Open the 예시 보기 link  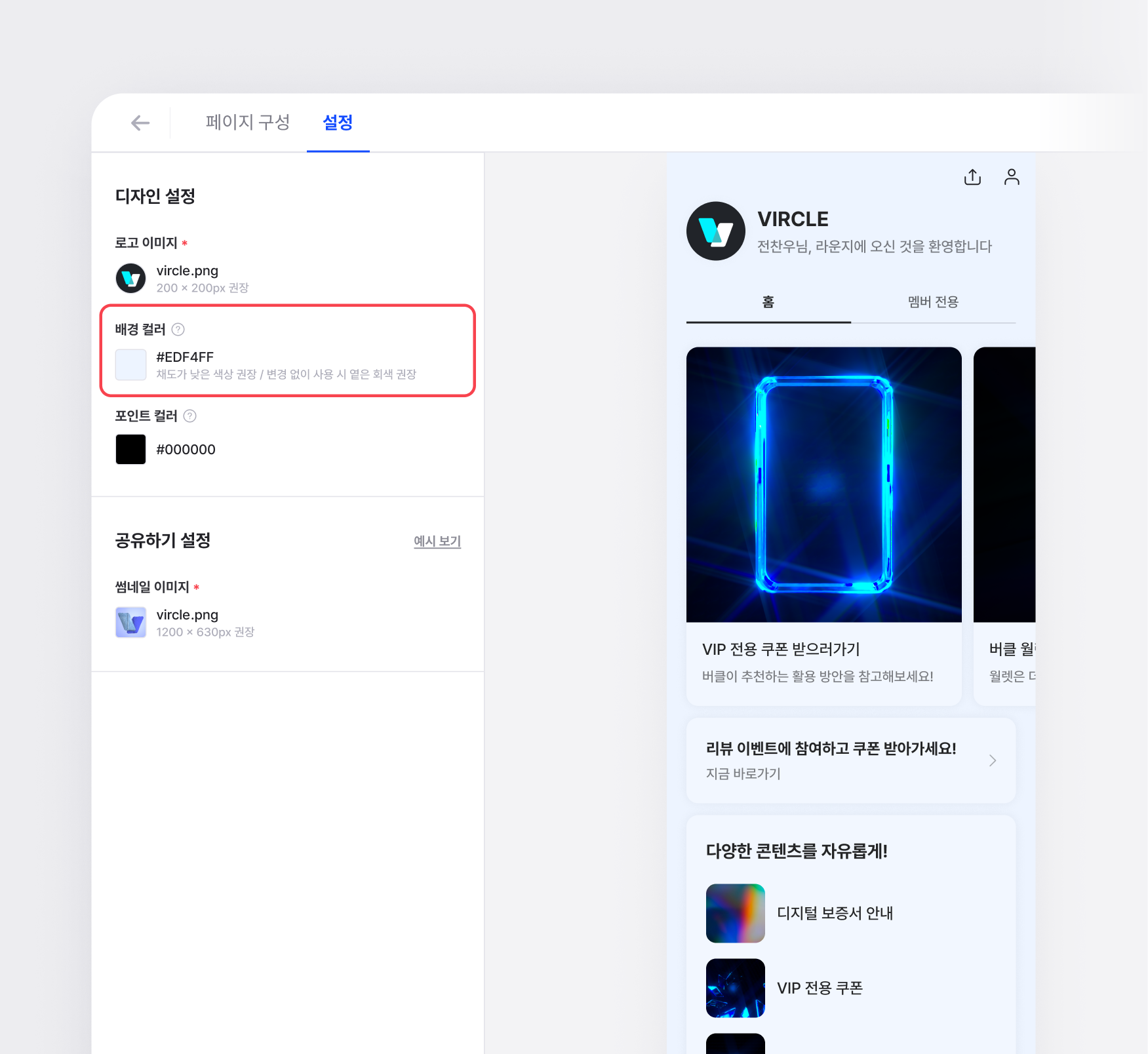pos(437,541)
